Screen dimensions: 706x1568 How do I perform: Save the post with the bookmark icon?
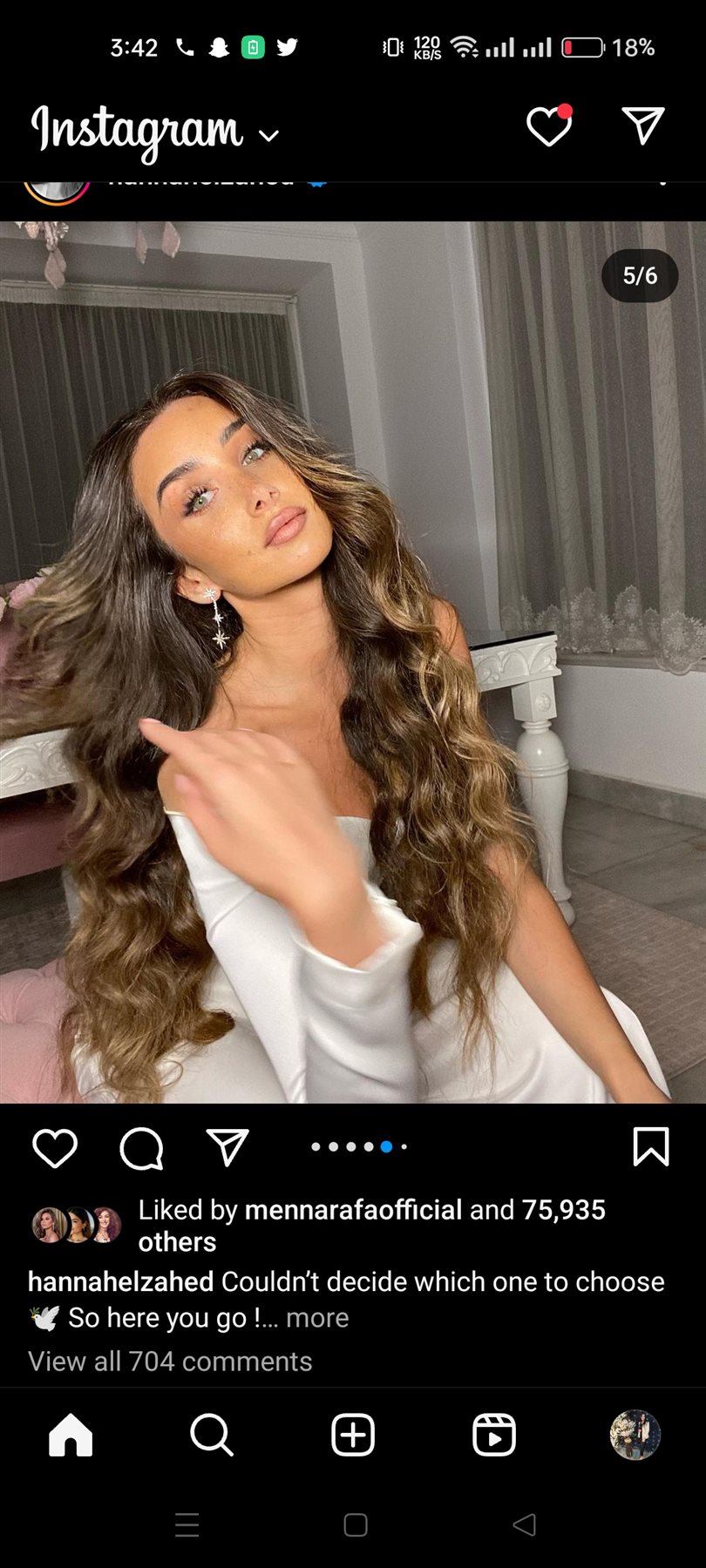point(650,1146)
